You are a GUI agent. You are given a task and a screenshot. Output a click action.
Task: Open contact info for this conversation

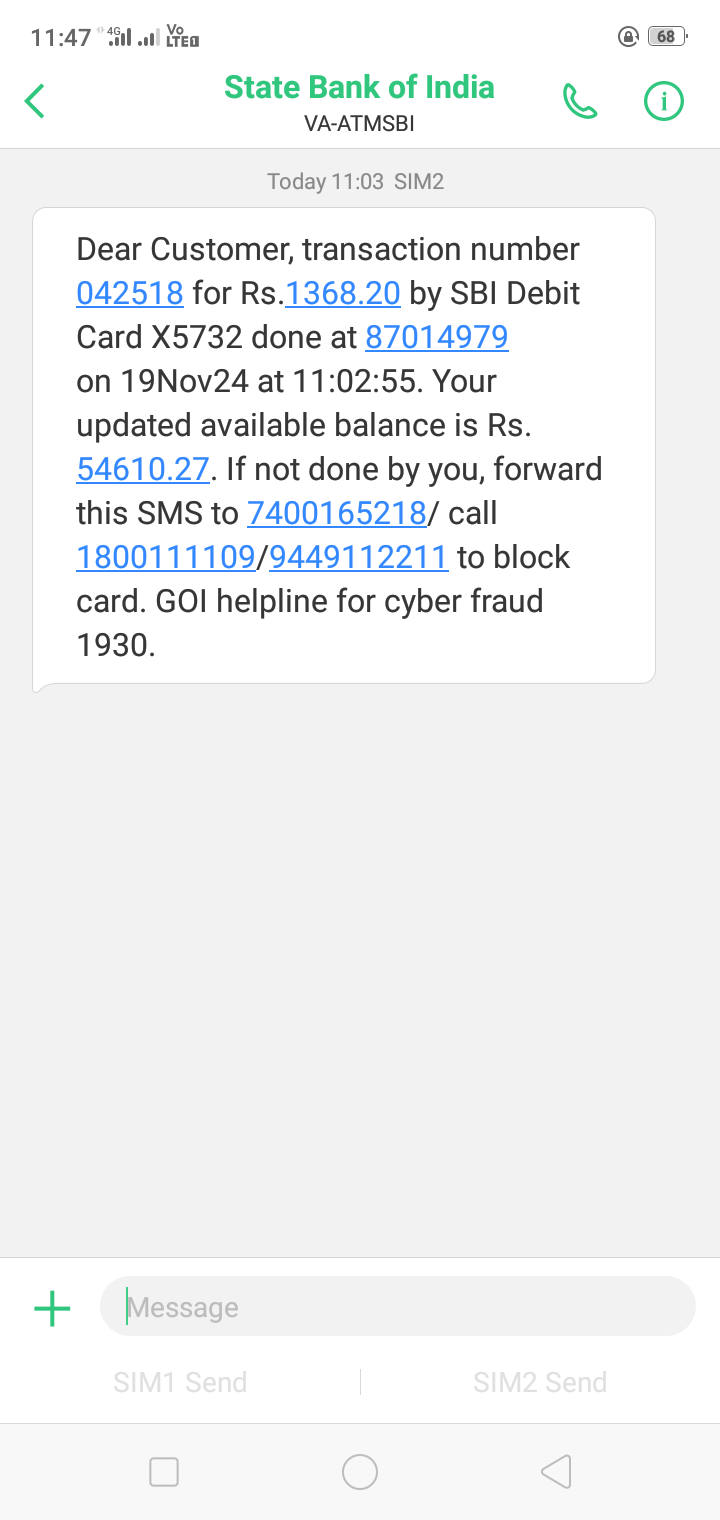click(x=663, y=101)
